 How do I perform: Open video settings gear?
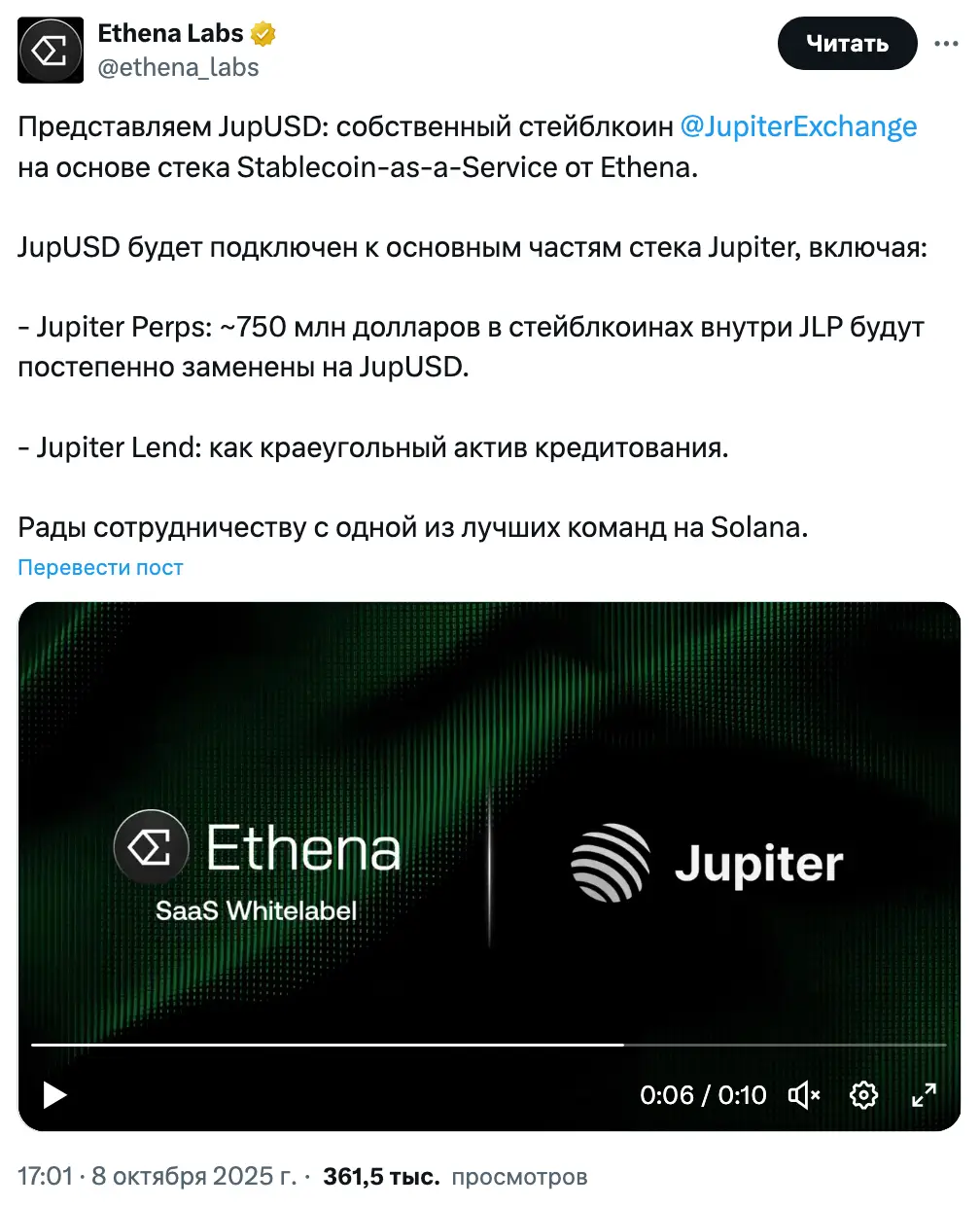click(863, 1095)
